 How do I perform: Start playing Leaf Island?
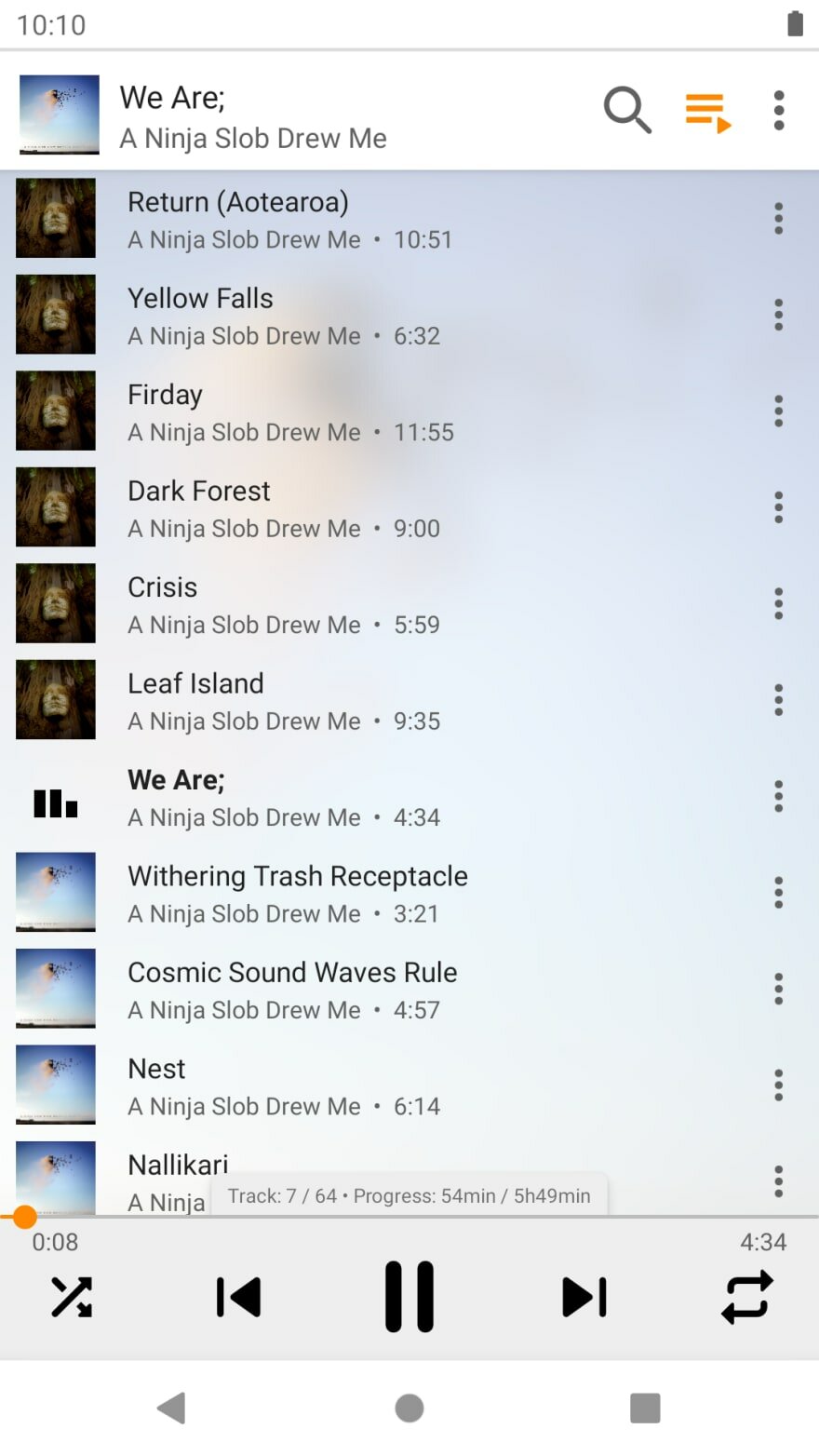pyautogui.click(x=372, y=701)
